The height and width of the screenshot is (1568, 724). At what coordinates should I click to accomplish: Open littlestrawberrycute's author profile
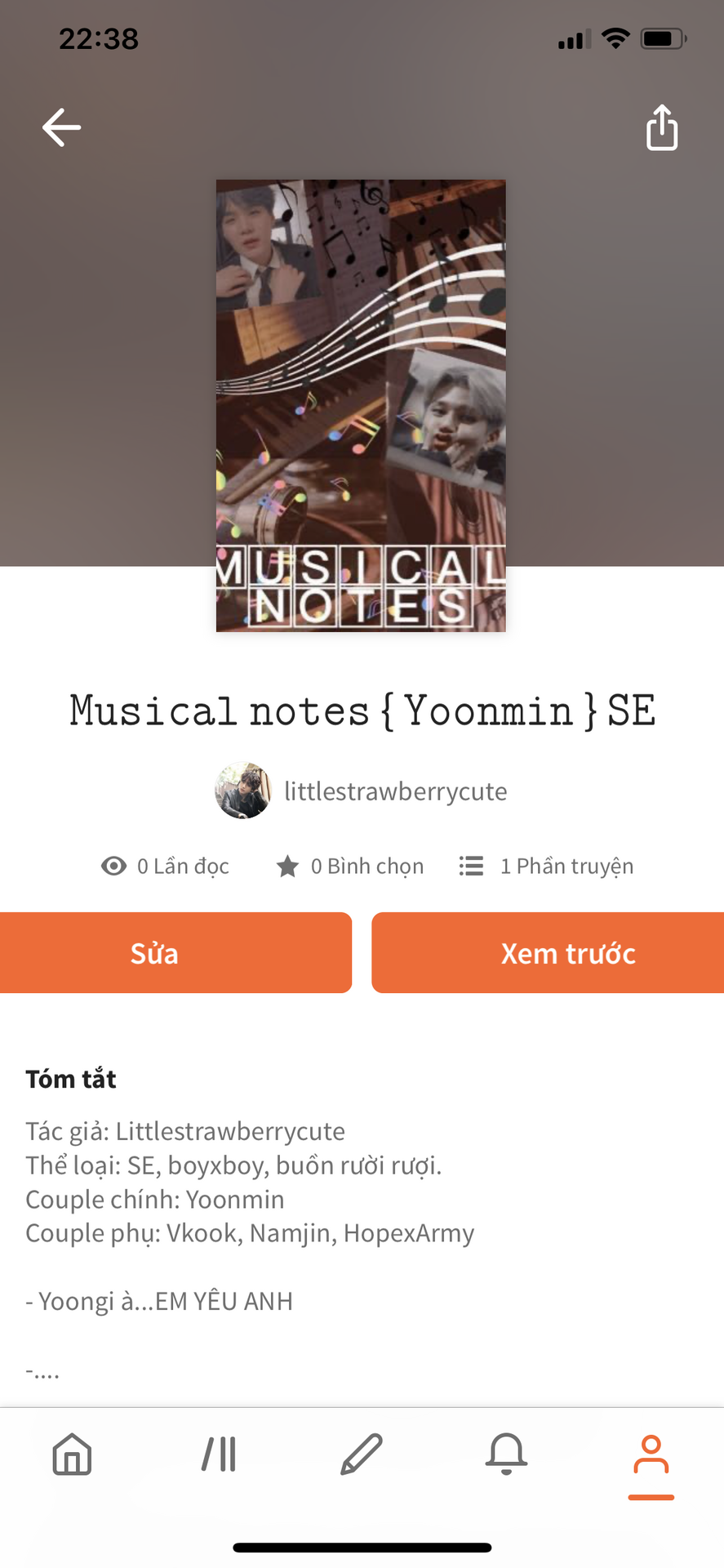tap(361, 791)
